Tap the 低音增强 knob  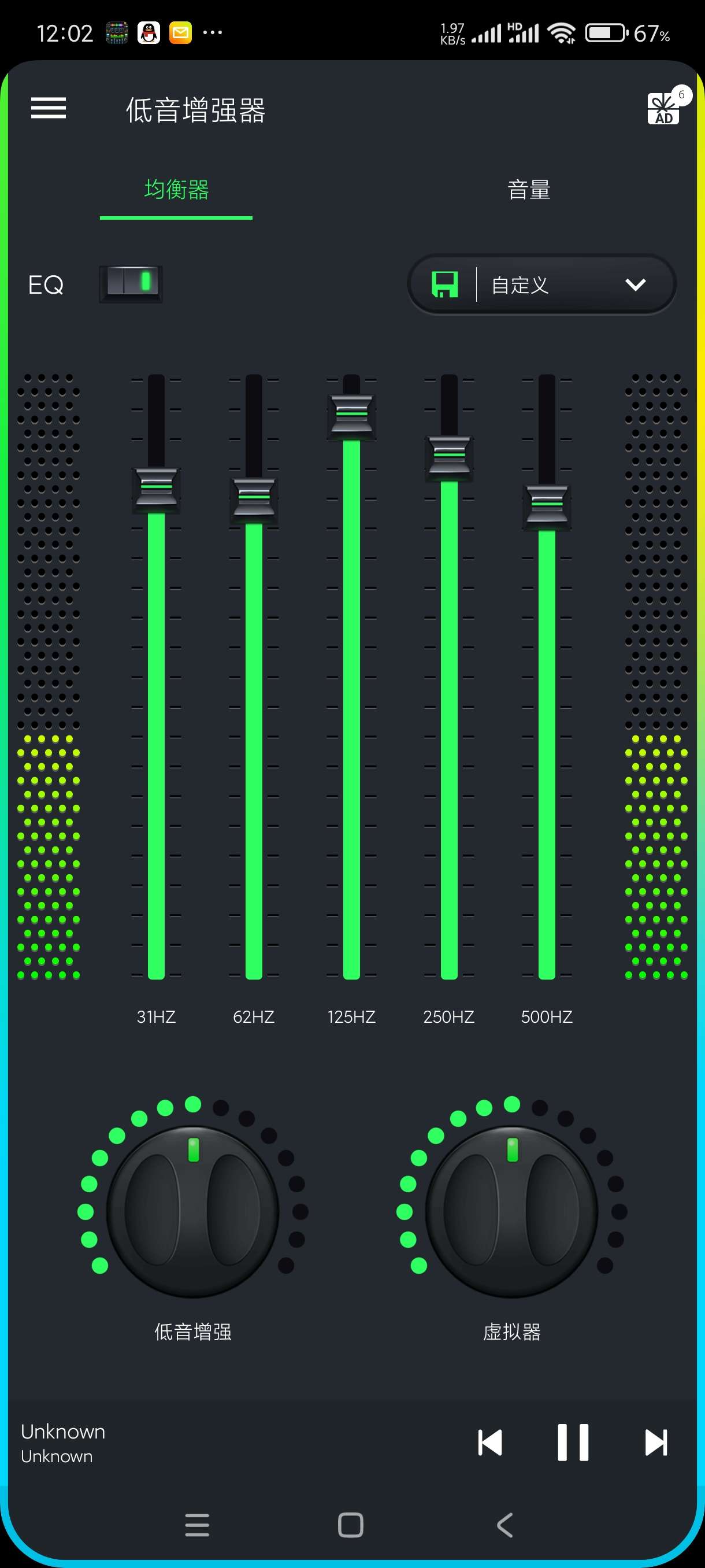point(193,1211)
